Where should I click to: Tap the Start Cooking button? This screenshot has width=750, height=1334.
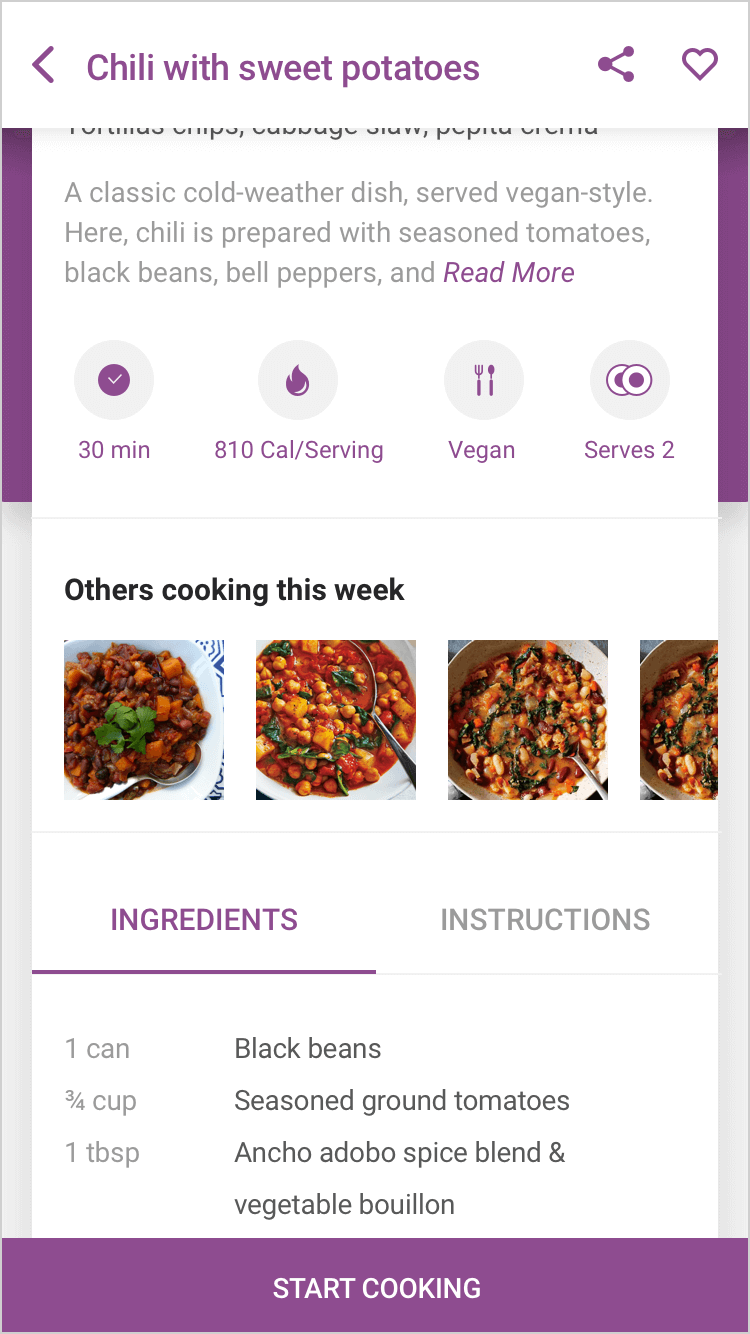(x=376, y=1287)
